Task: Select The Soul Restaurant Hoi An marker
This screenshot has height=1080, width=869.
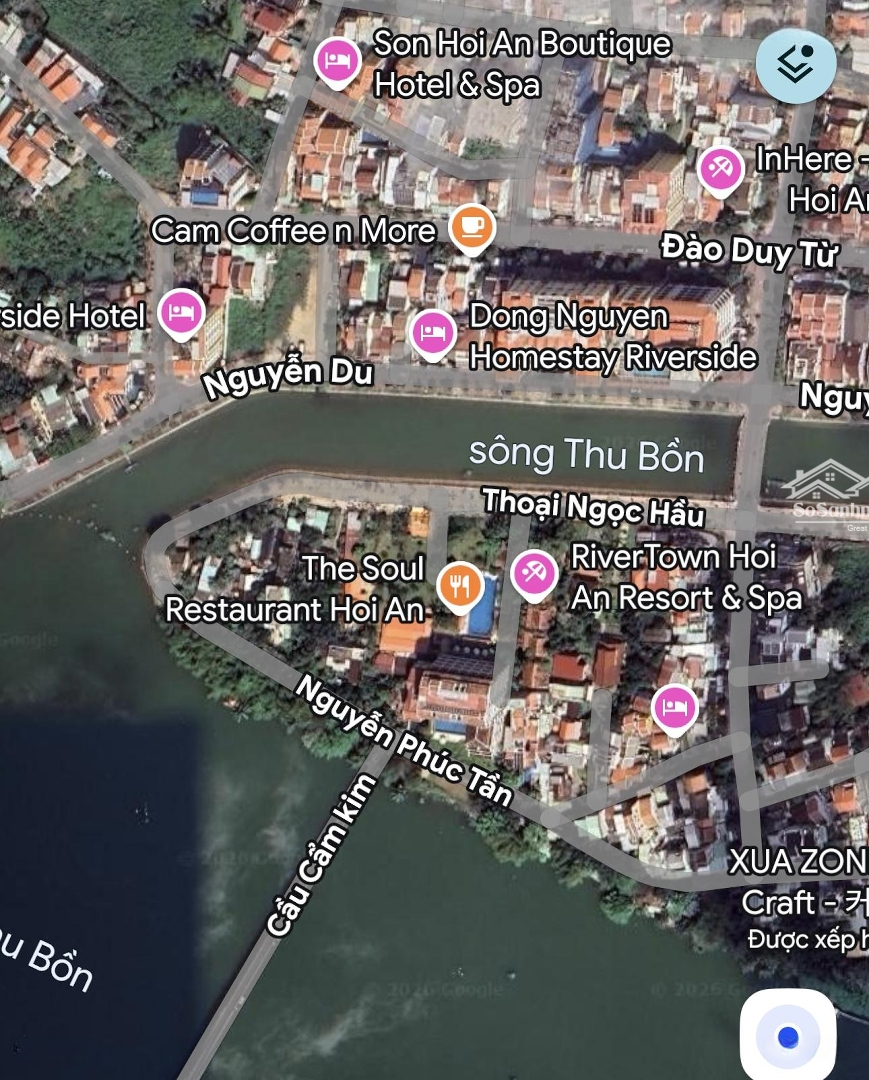Action: (x=460, y=584)
